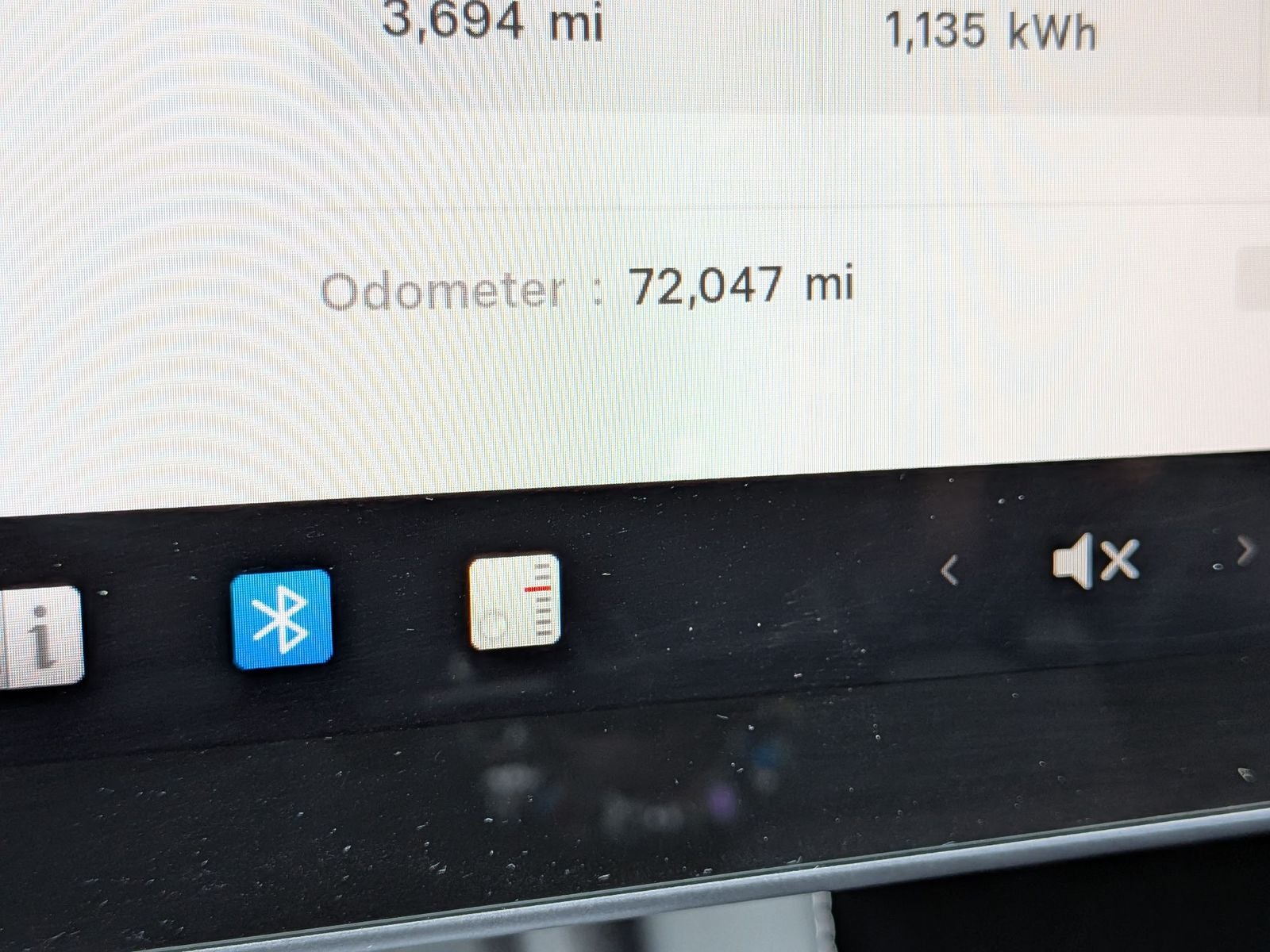Open the energy graph app icon
The height and width of the screenshot is (952, 1270).
(514, 601)
